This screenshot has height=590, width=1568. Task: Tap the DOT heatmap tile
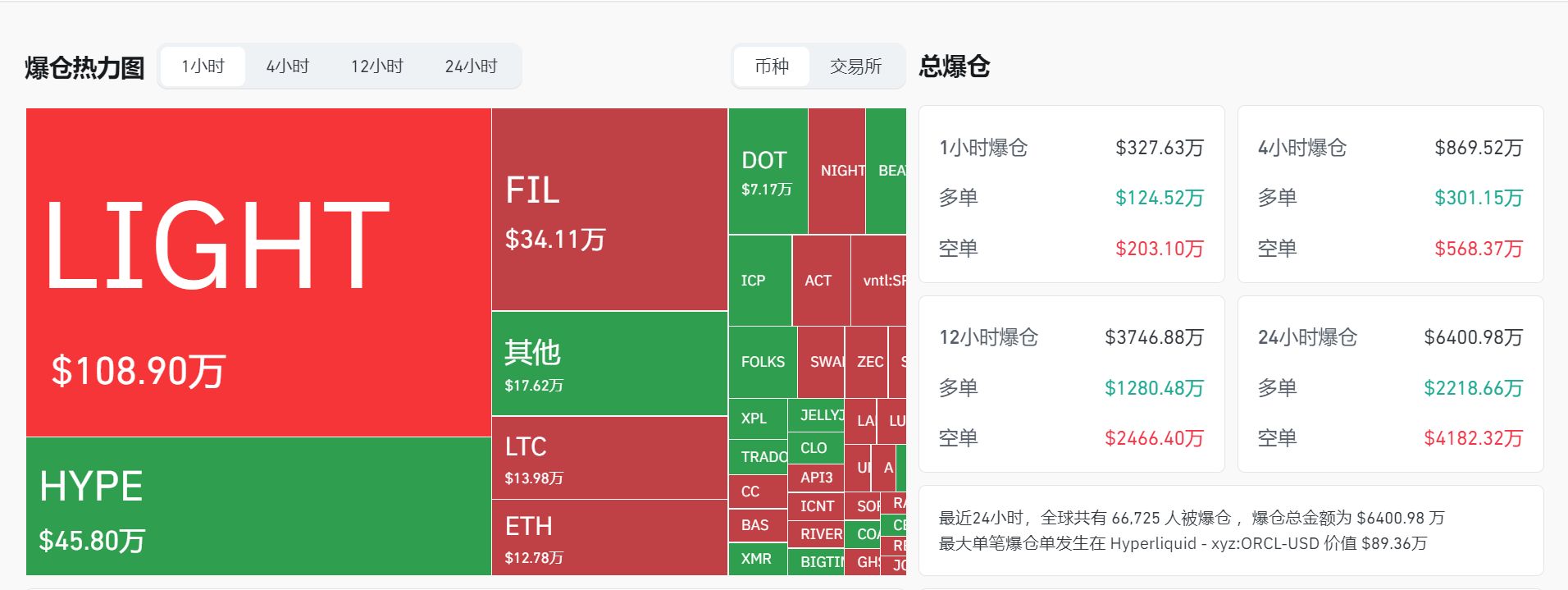coord(768,171)
